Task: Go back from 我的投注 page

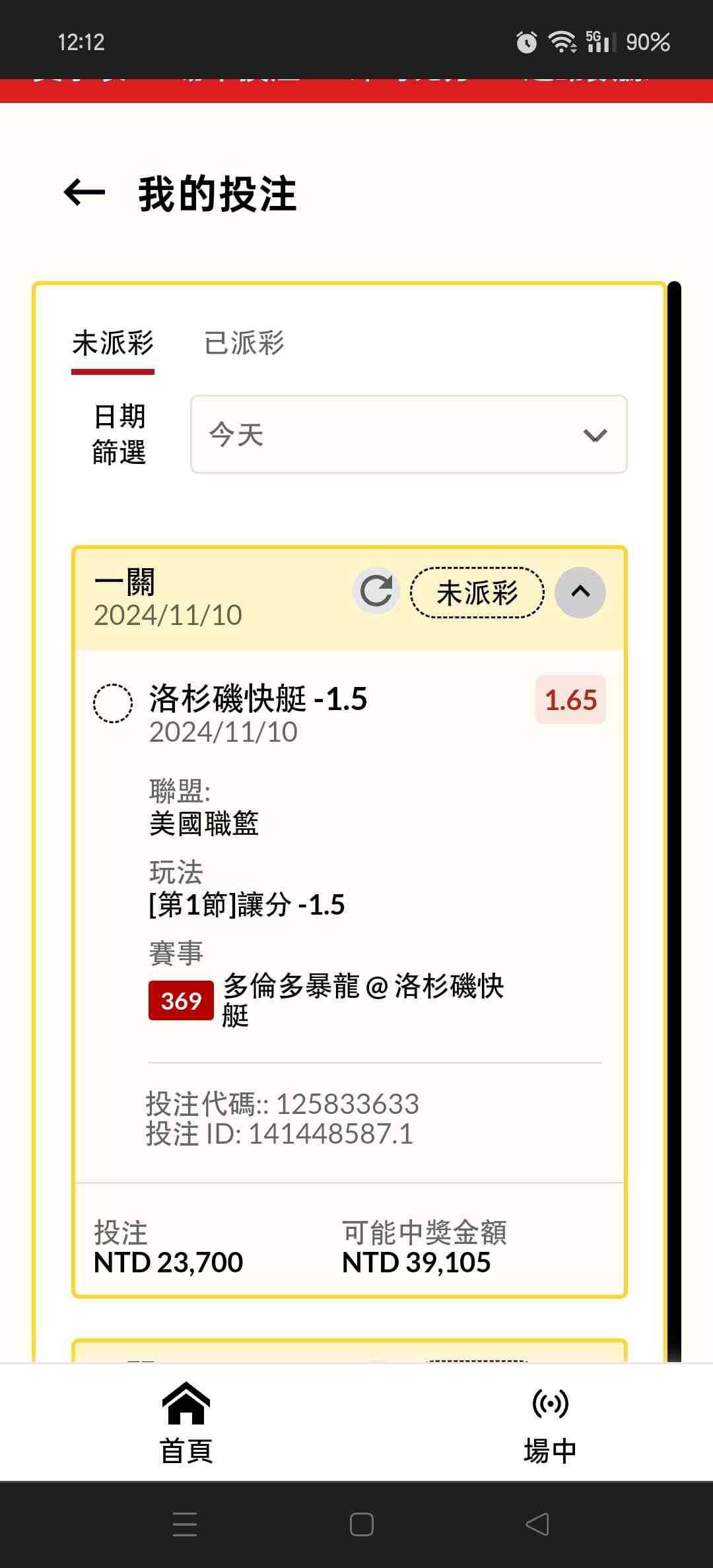Action: (85, 193)
